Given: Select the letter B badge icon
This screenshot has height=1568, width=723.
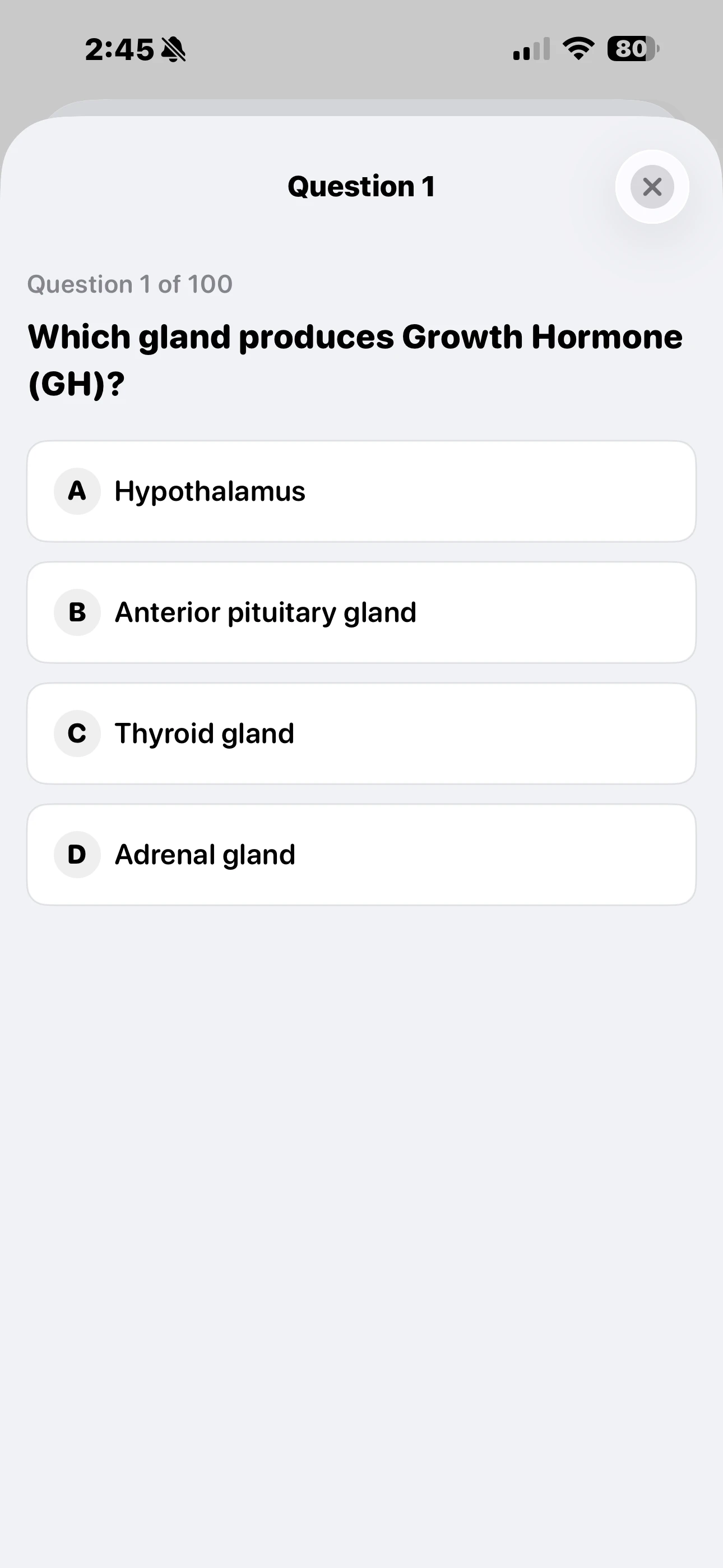Looking at the screenshot, I should (77, 612).
